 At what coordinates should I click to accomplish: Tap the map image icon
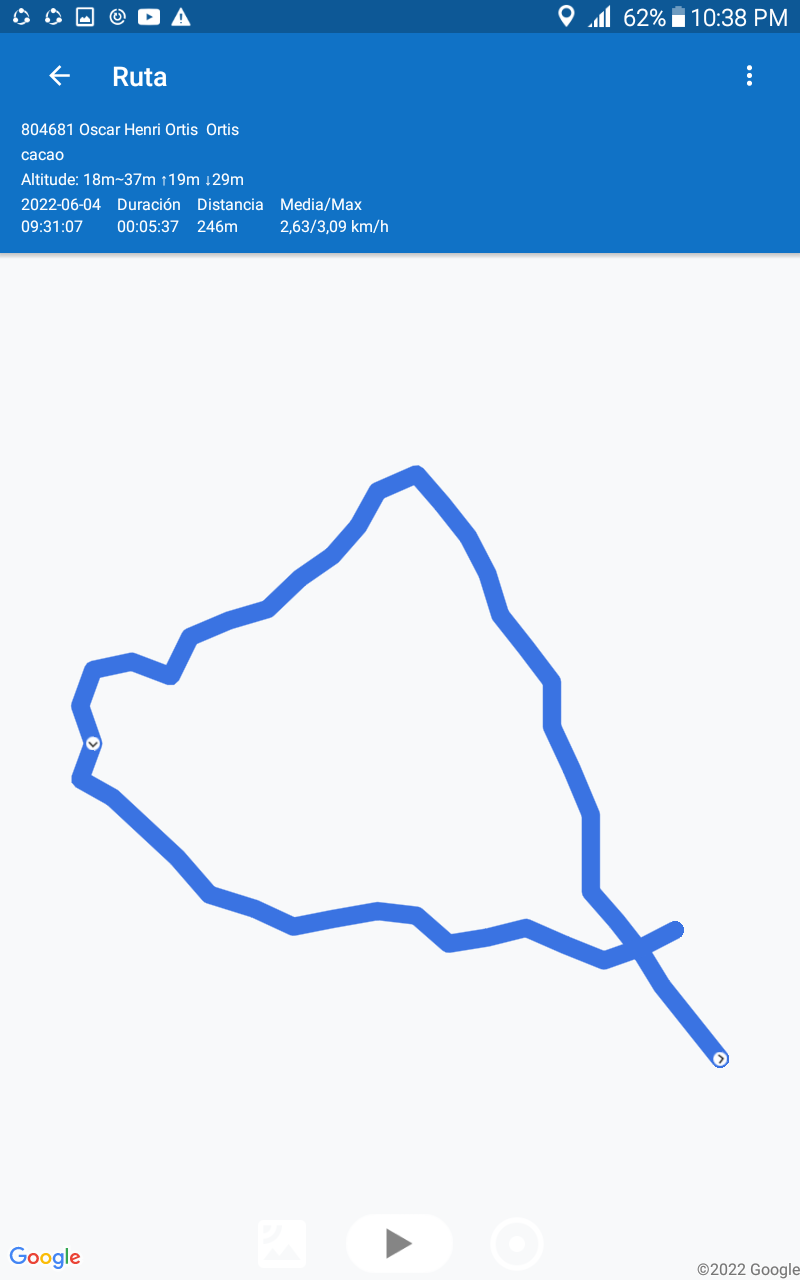pos(282,1244)
